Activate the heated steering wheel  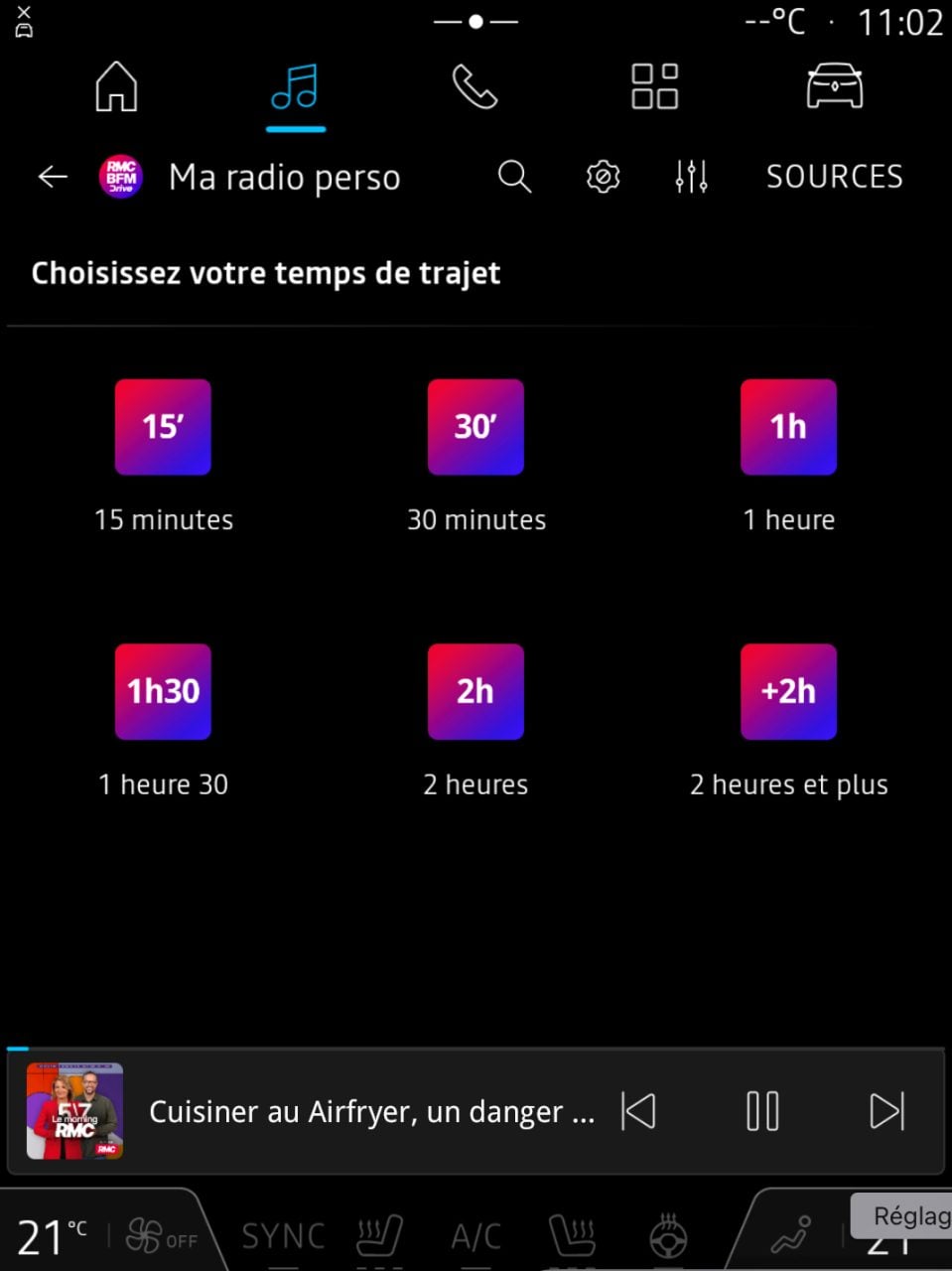(x=669, y=1234)
